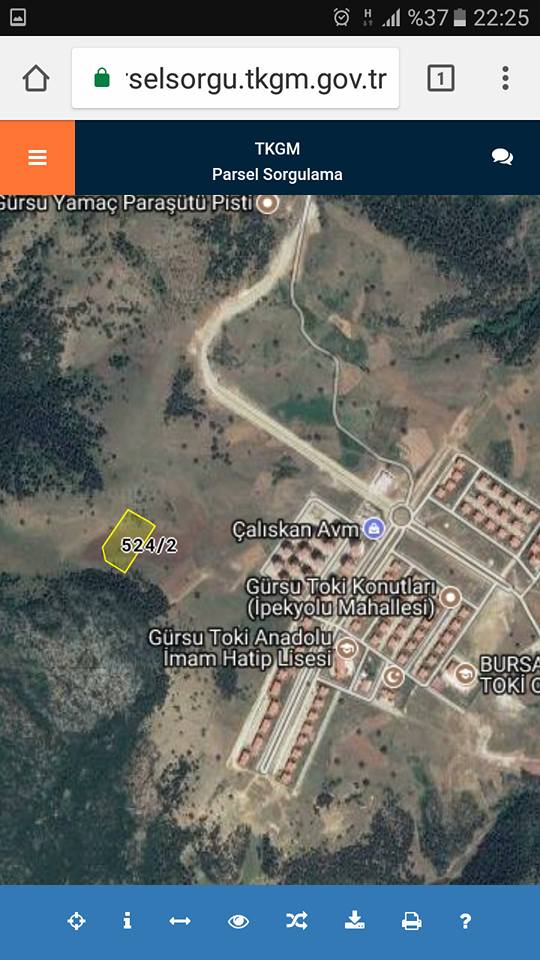Viewport: 540px width, 960px height.
Task: Open the info tool in toolbar
Action: 127,920
